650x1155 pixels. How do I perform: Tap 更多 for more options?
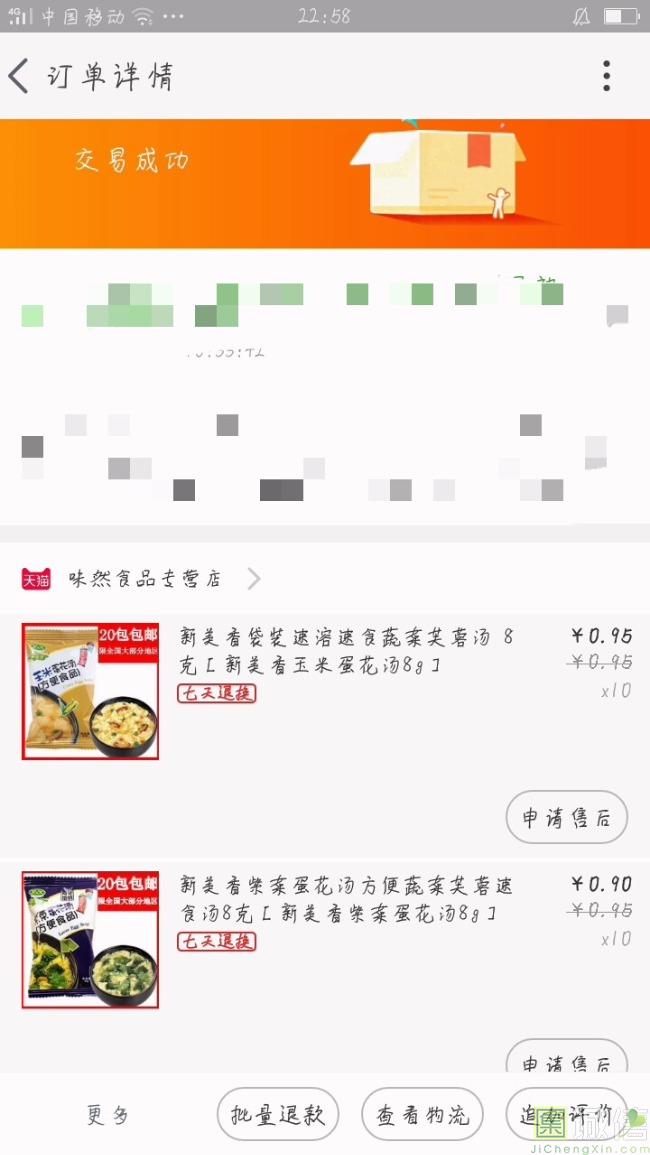108,1115
